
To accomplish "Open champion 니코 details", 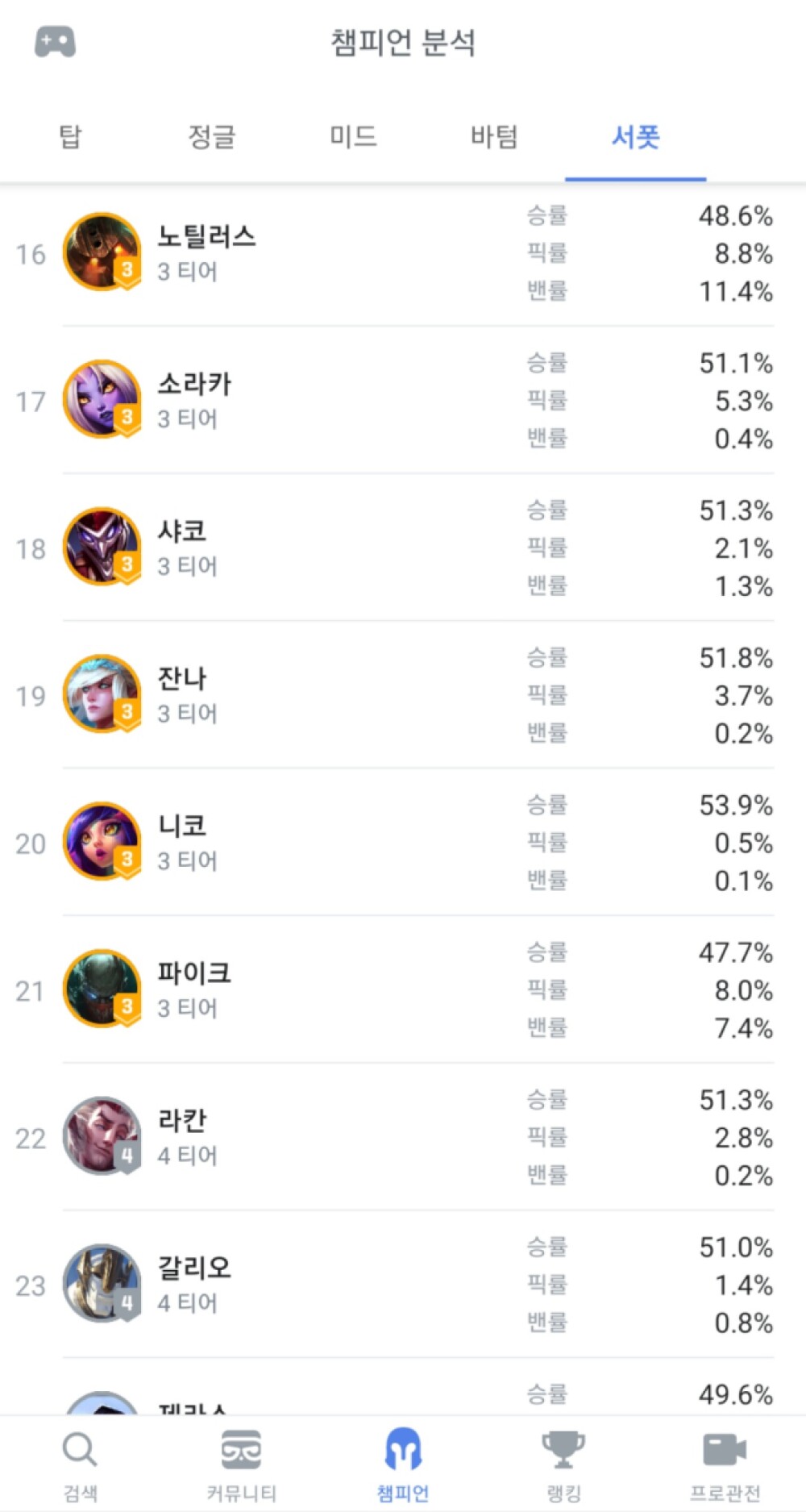I will pos(403,842).
